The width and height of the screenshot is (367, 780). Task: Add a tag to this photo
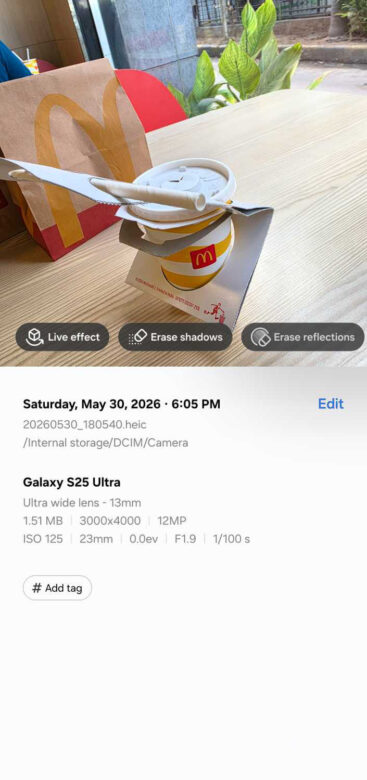(57, 588)
